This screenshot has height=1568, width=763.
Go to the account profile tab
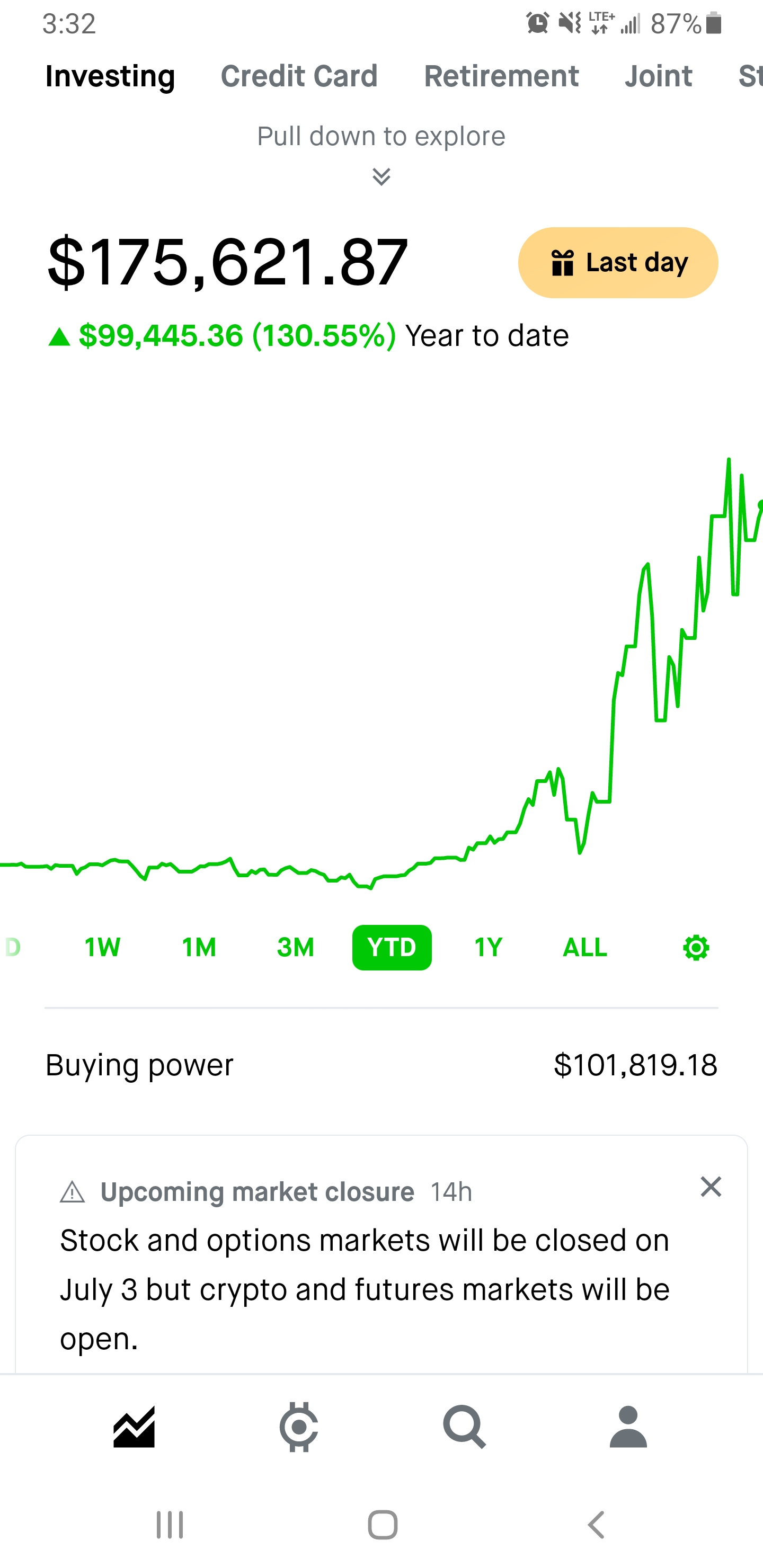[628, 1427]
